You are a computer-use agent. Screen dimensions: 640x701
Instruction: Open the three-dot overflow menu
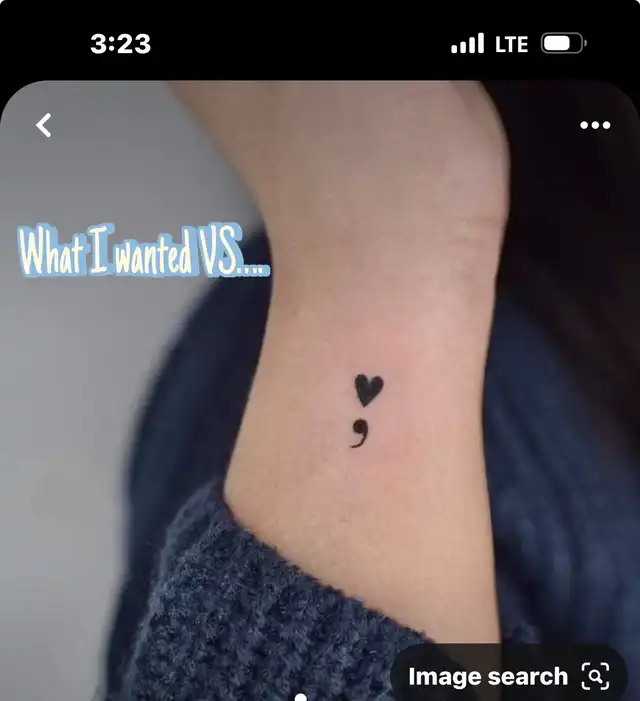point(595,125)
